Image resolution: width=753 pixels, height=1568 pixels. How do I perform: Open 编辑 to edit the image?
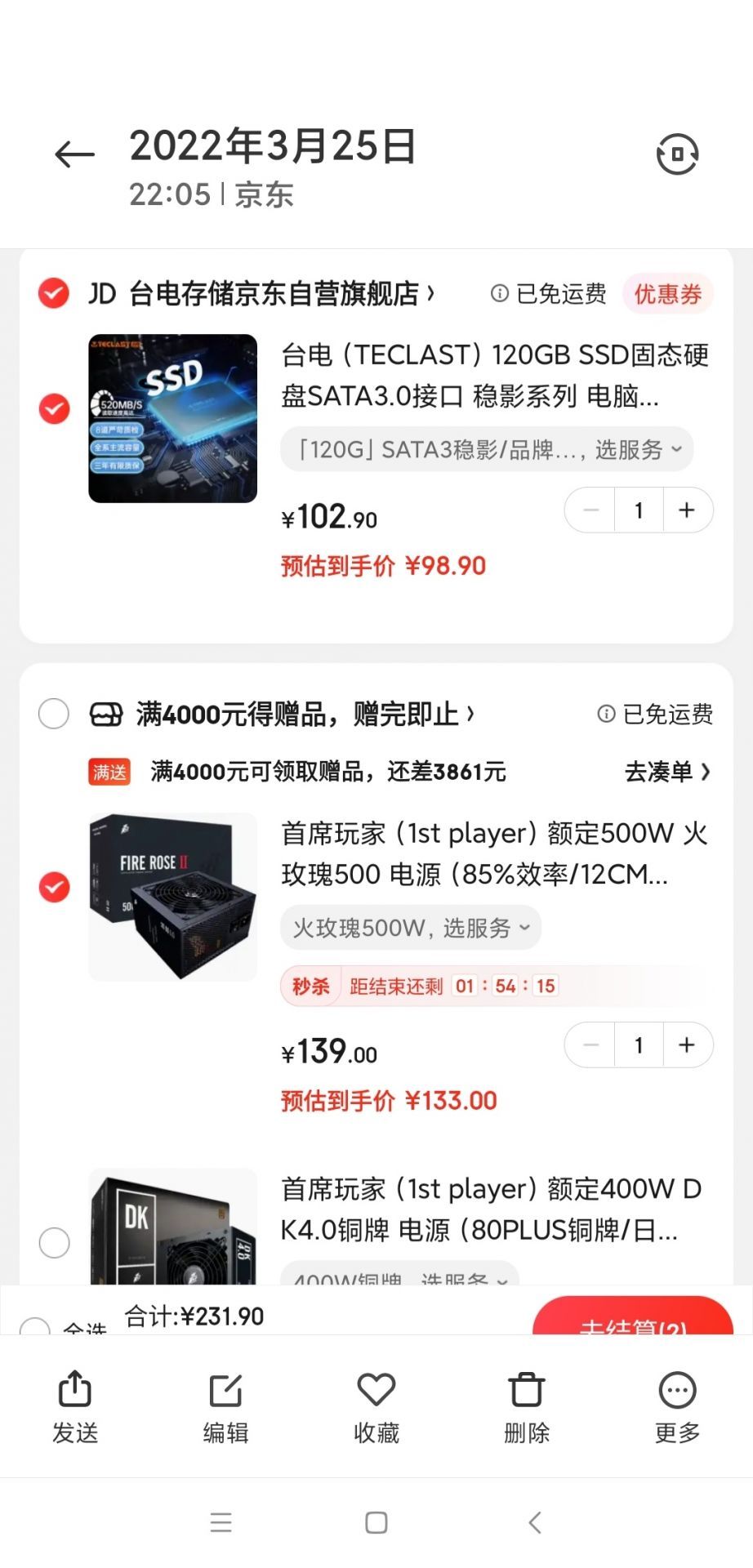225,1407
